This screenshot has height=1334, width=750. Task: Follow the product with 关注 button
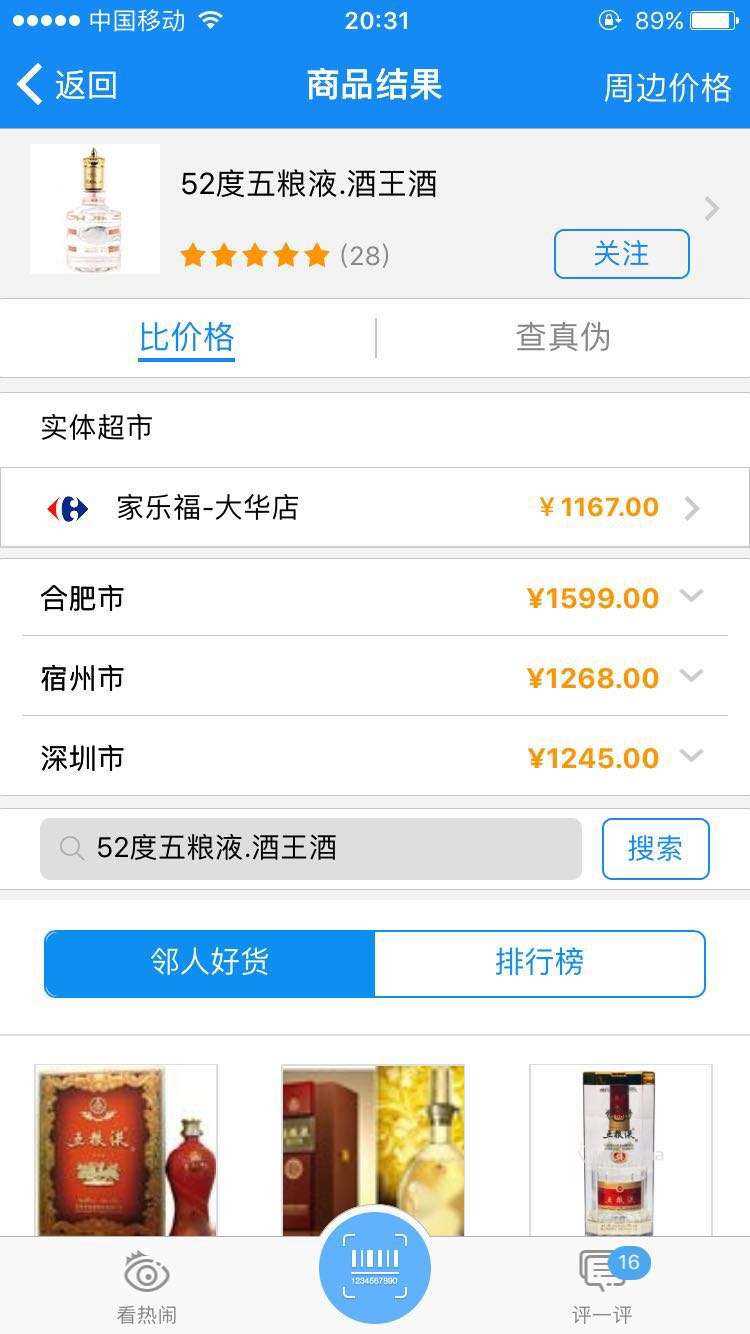622,254
